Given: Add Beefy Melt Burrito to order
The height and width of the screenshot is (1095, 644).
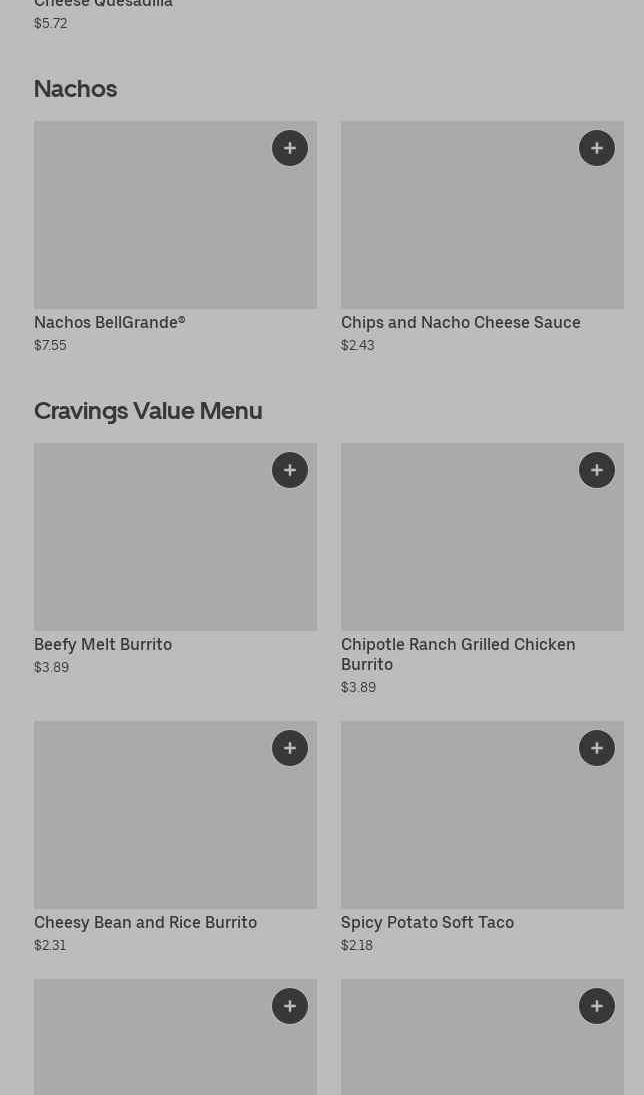Looking at the screenshot, I should point(290,470).
